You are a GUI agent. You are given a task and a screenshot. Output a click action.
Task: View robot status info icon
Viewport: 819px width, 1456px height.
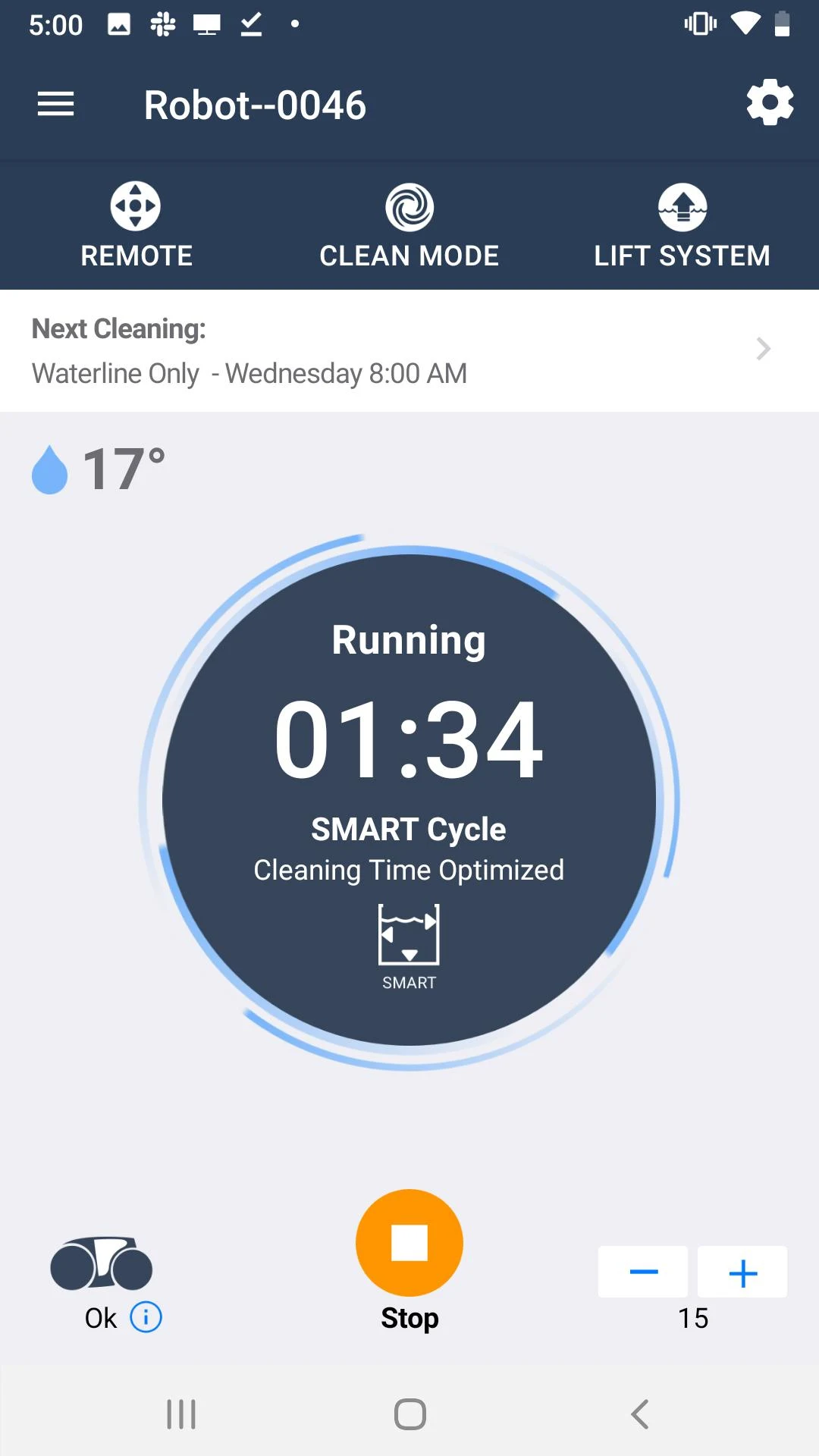(146, 1317)
